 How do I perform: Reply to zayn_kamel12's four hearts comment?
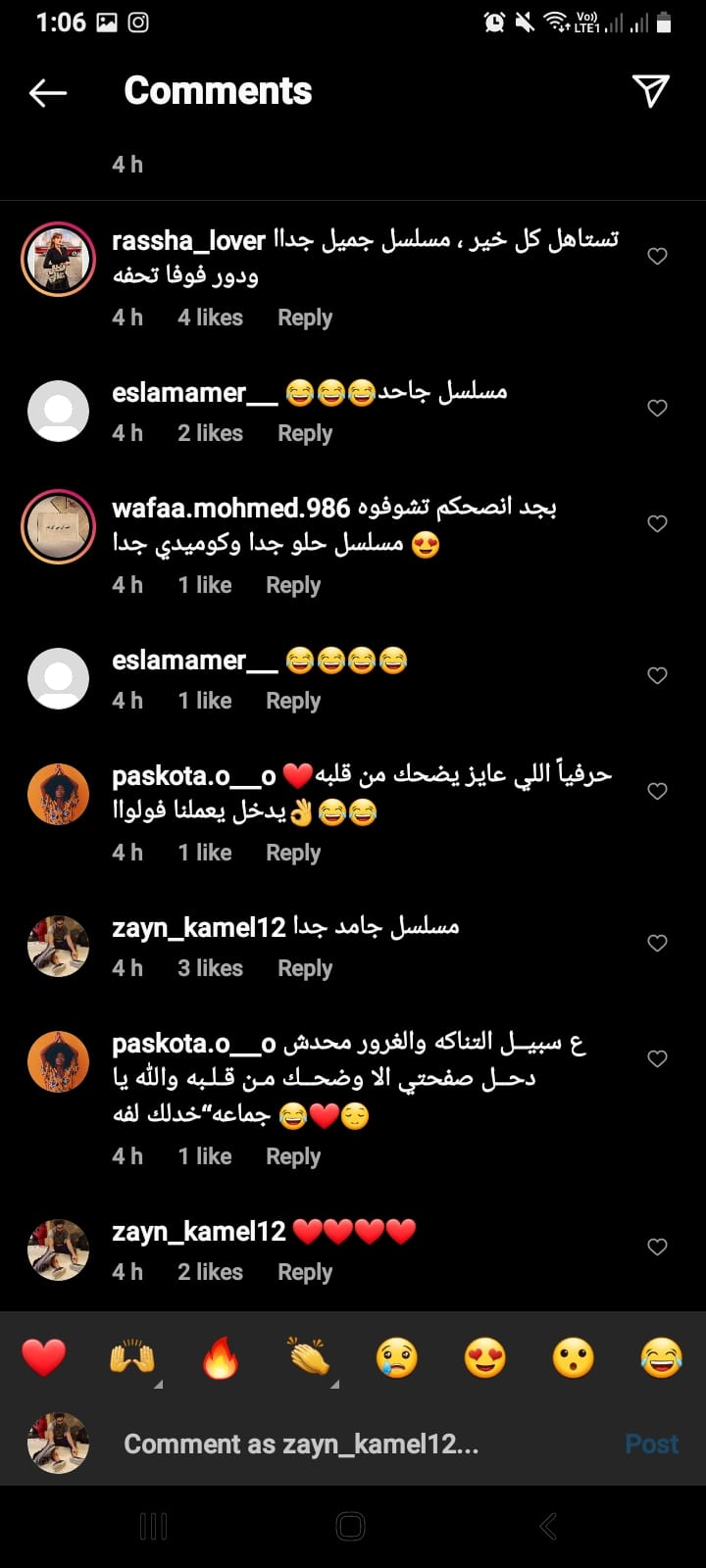tap(304, 1272)
